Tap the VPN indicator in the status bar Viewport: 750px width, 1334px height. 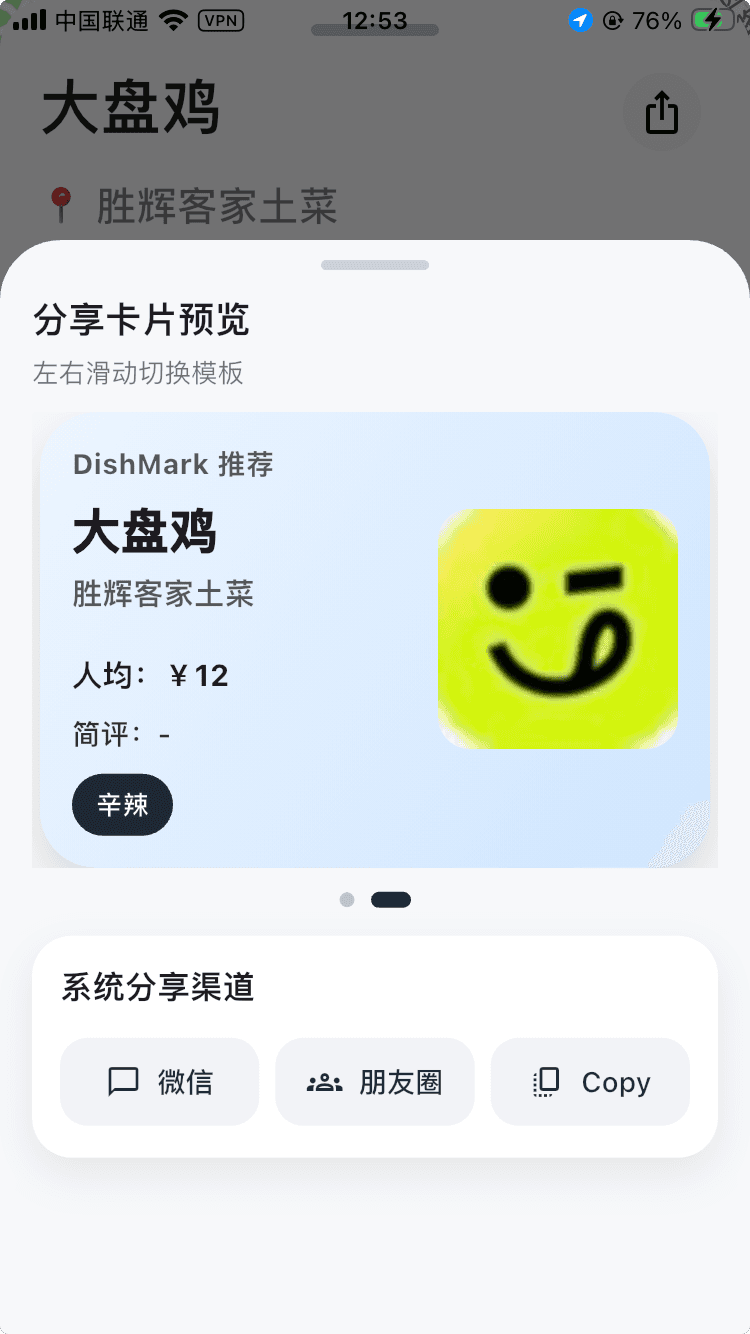(x=222, y=20)
